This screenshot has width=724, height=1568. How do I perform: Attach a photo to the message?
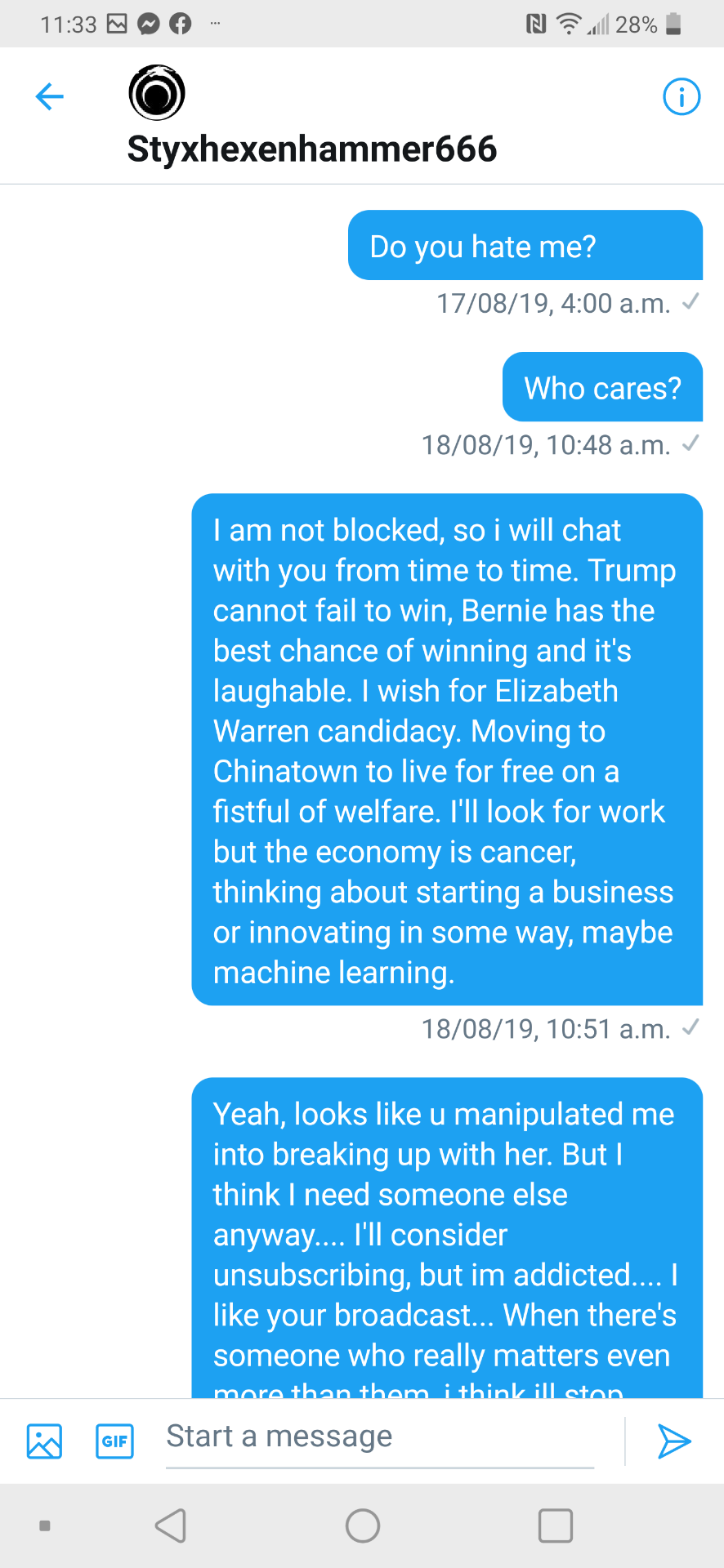pyautogui.click(x=44, y=1441)
